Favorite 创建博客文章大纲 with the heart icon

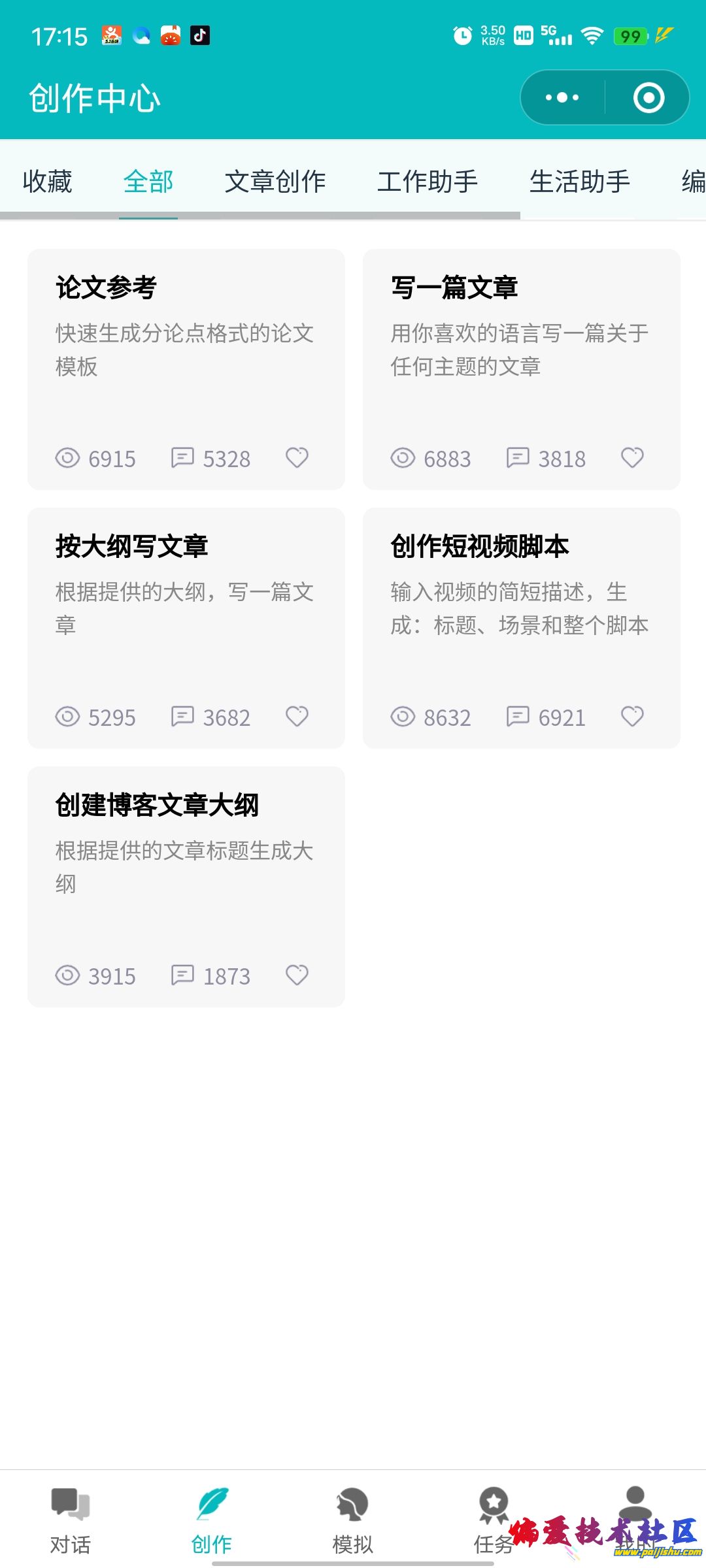(x=296, y=976)
